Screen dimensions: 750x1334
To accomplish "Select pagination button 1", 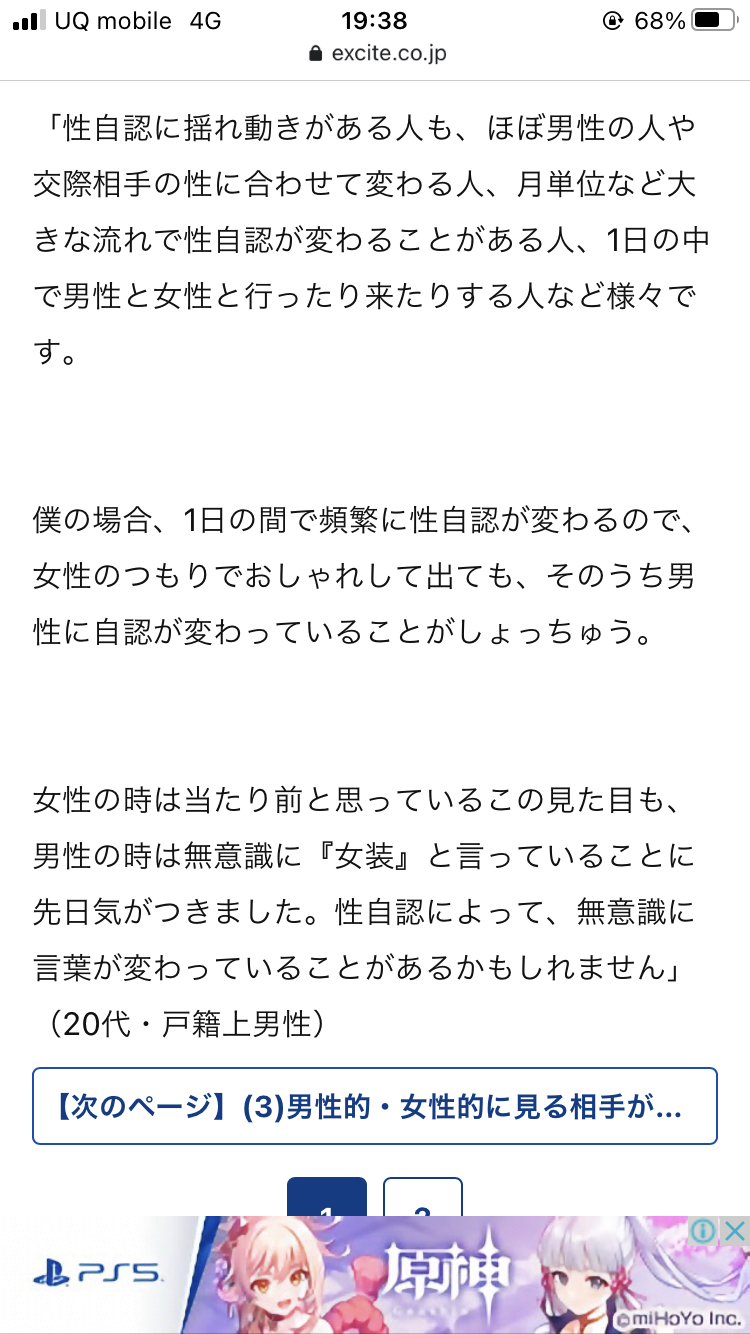I will point(326,1197).
